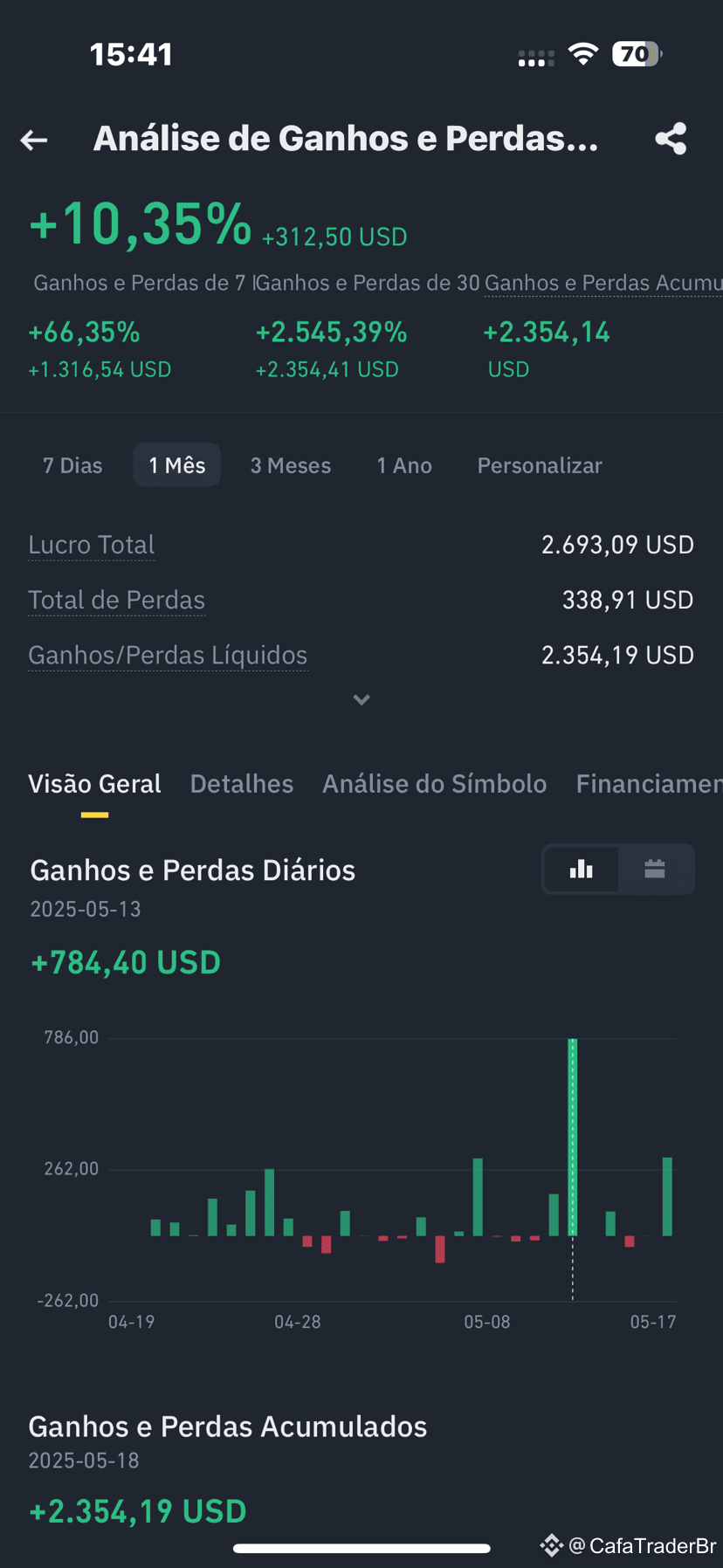The width and height of the screenshot is (723, 1568).
Task: Show explanation for Total de Perdas
Action: pyautogui.click(x=117, y=600)
